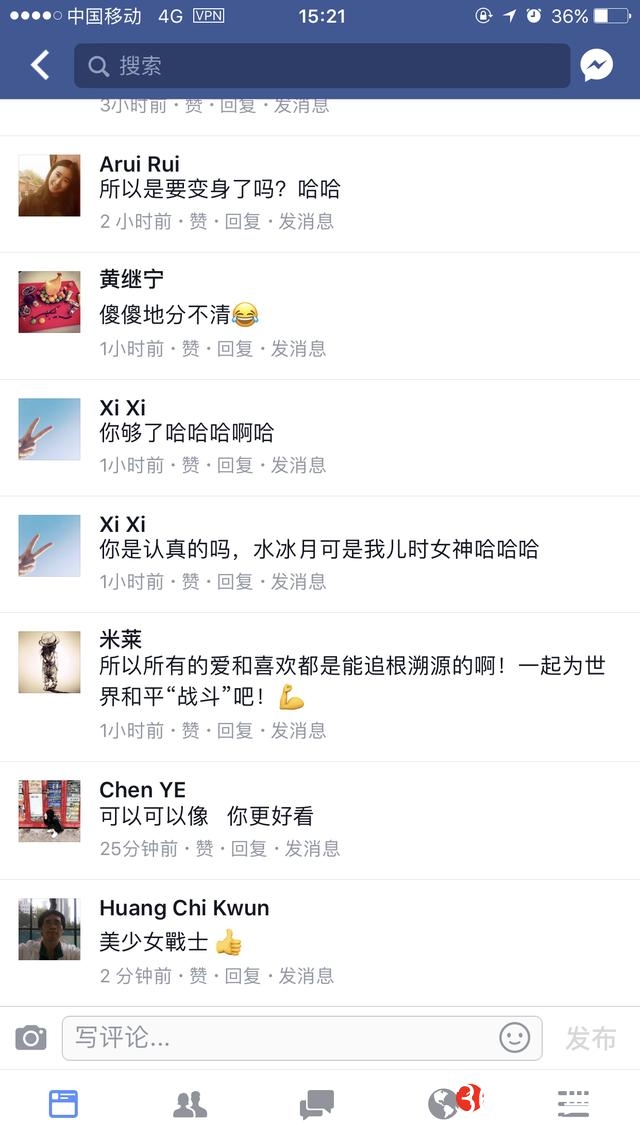Post the comment with 发布
640x1138 pixels.
pos(590,1038)
